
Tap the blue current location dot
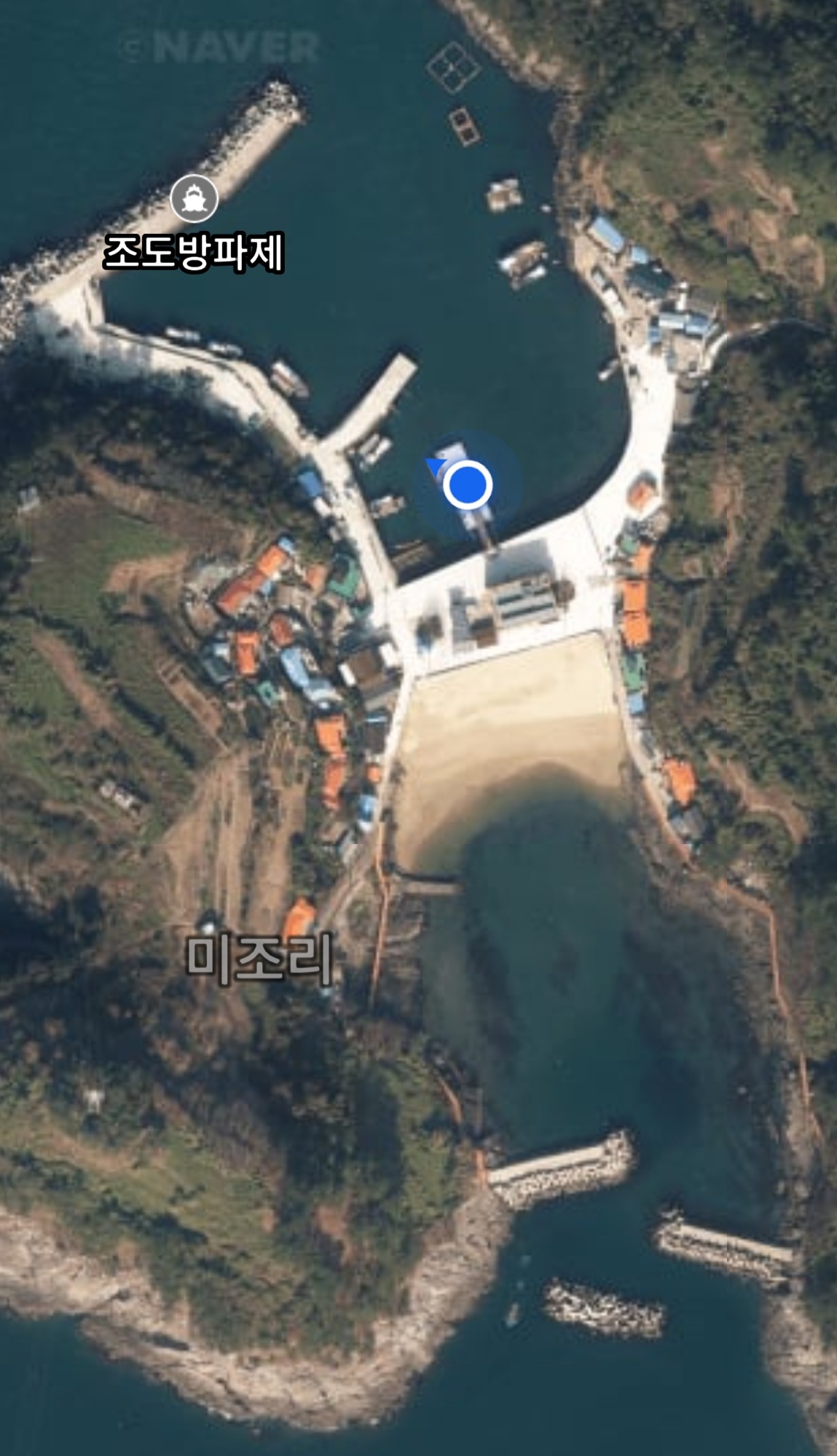point(467,484)
